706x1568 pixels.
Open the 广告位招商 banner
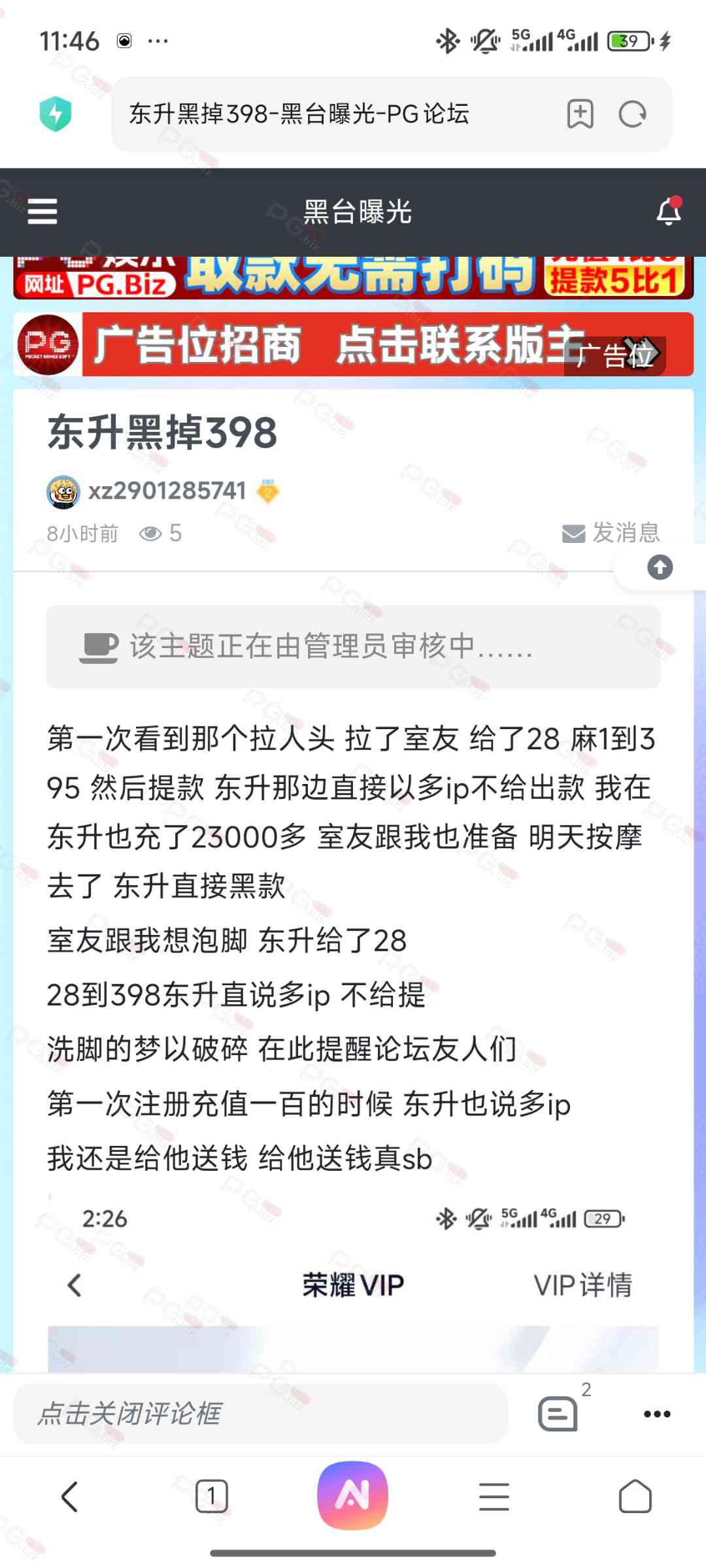(327, 344)
